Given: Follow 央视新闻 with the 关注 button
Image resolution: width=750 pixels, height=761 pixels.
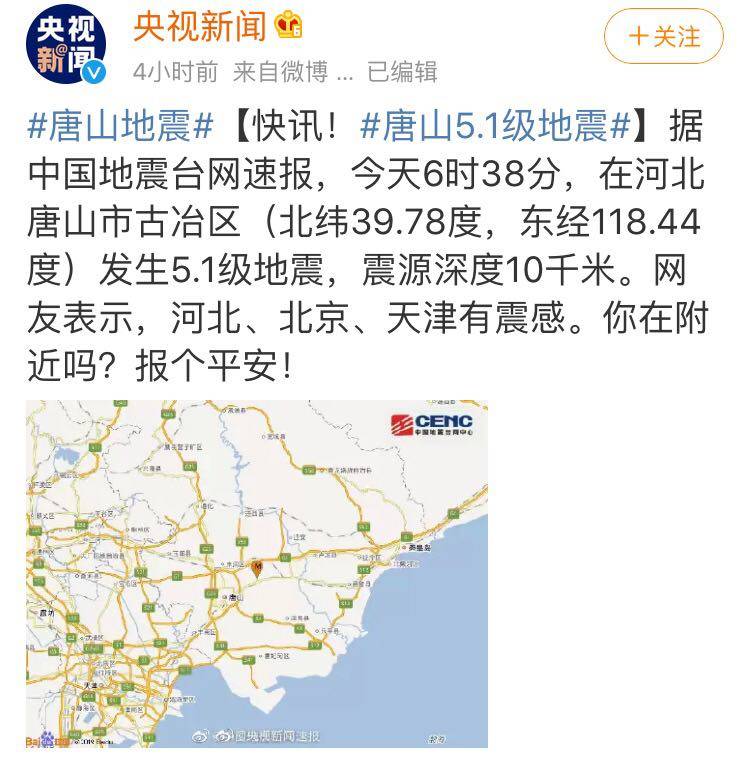Looking at the screenshot, I should point(663,38).
